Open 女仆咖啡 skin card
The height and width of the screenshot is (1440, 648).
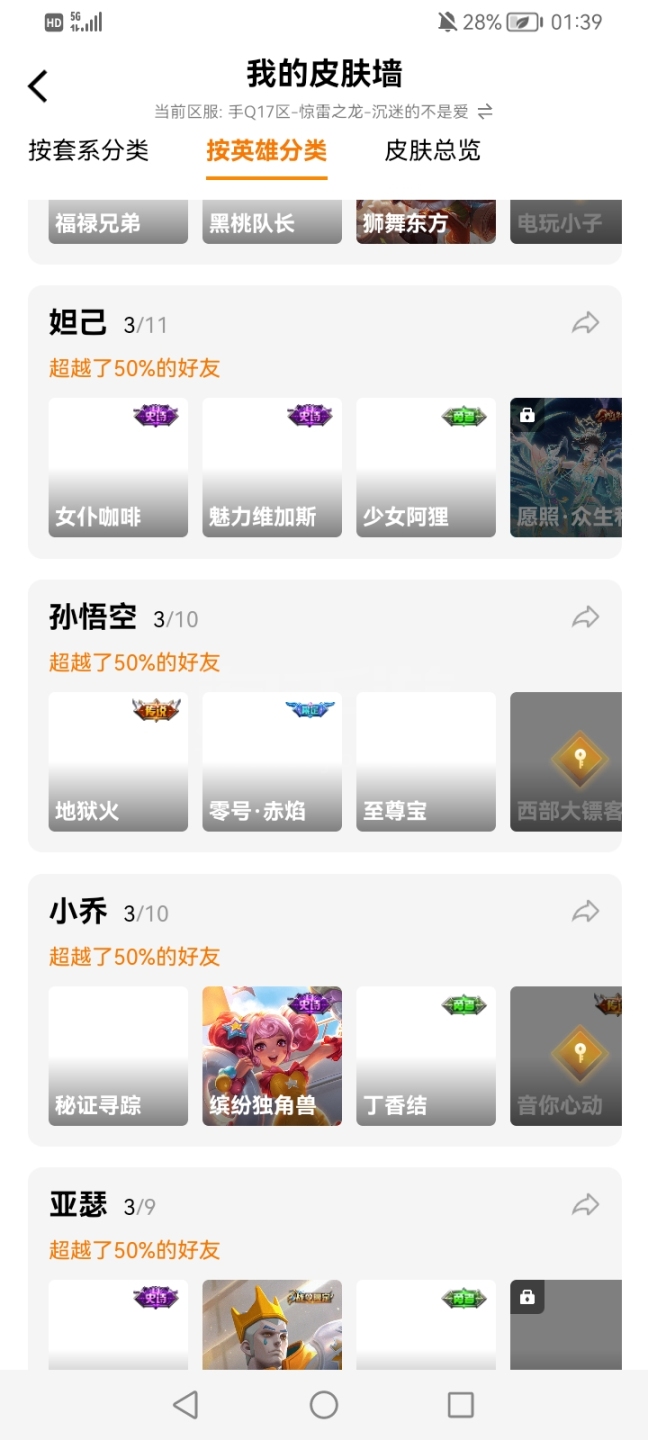tap(118, 467)
